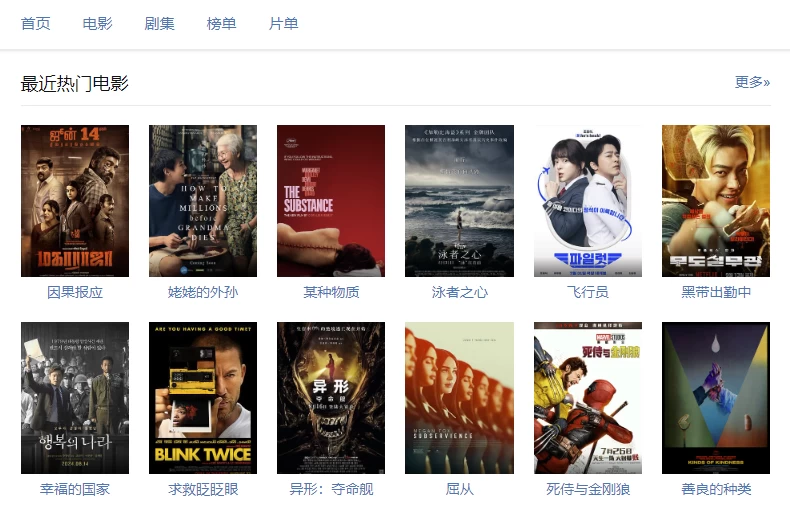
Task: Open the 某种物质 movie poster
Action: point(331,201)
